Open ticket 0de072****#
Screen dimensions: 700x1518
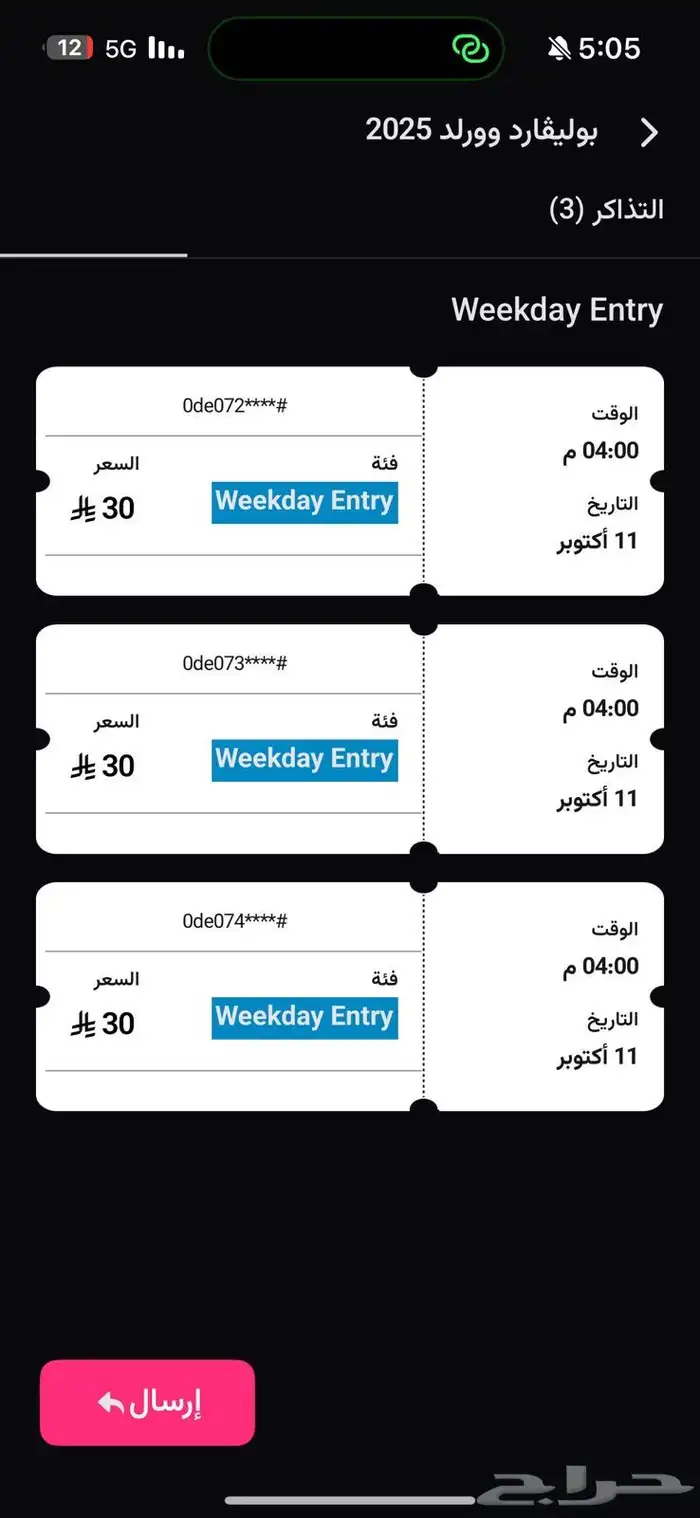pyautogui.click(x=349, y=481)
